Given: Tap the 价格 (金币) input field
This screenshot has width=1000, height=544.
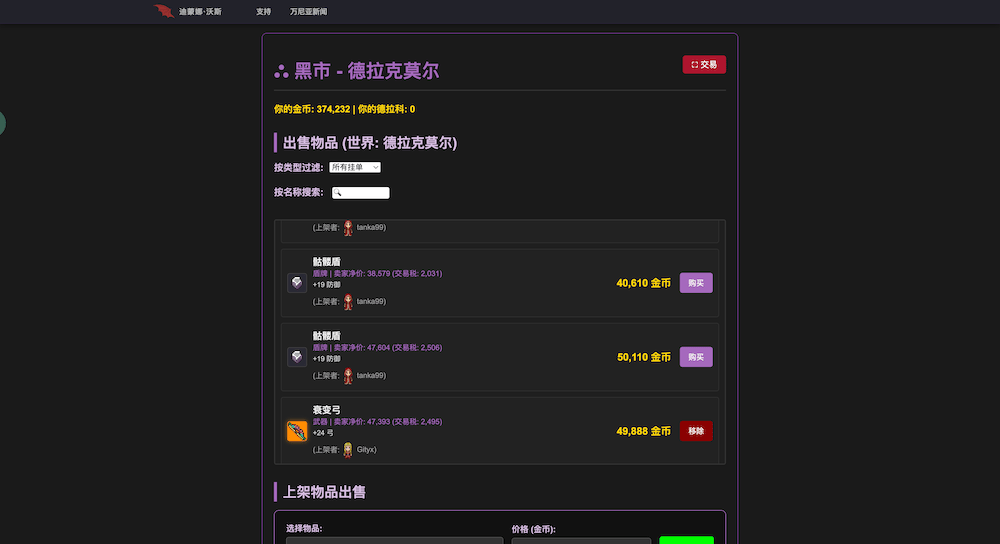Looking at the screenshot, I should (x=580, y=540).
